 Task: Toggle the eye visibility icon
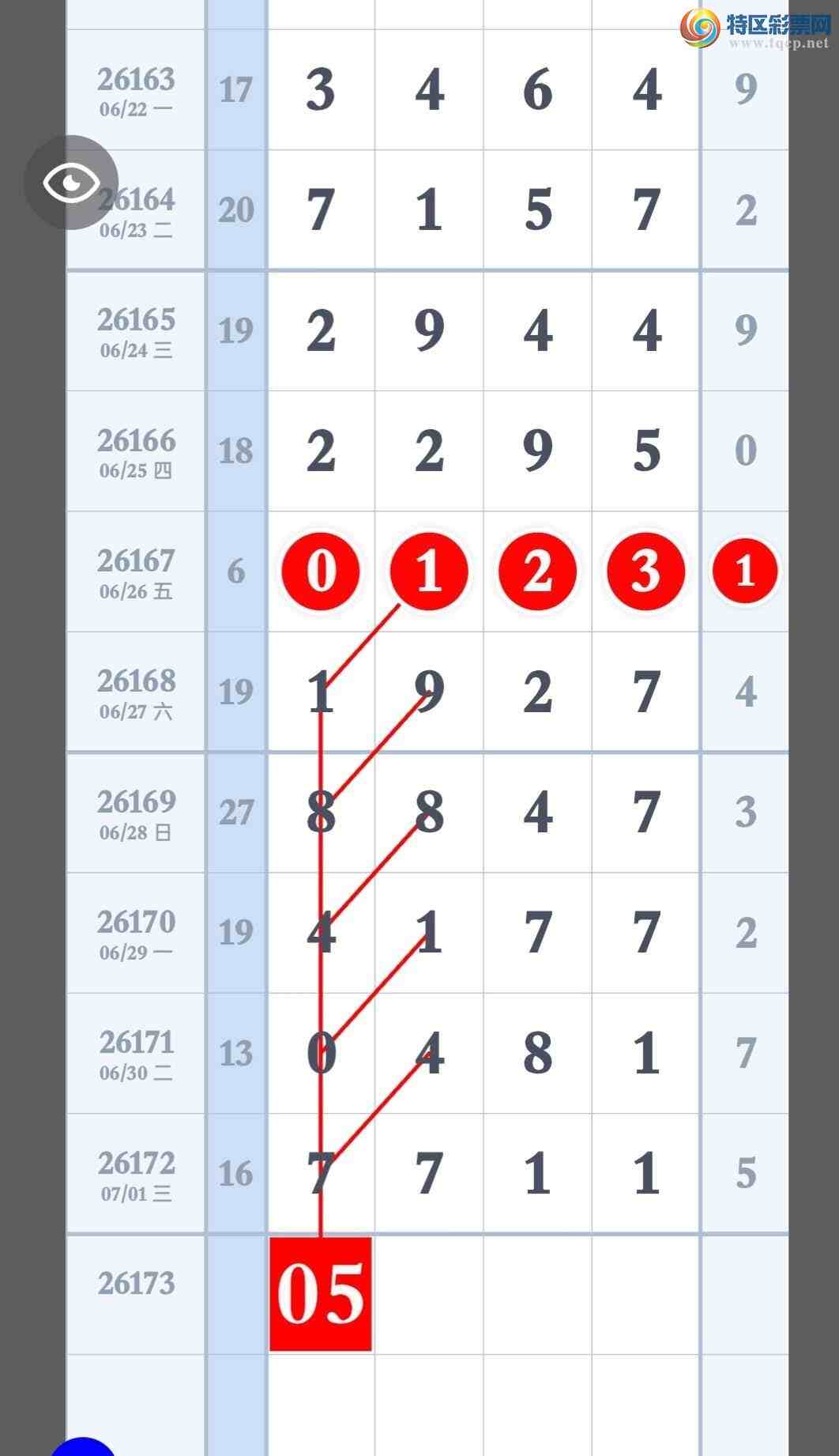[x=71, y=183]
